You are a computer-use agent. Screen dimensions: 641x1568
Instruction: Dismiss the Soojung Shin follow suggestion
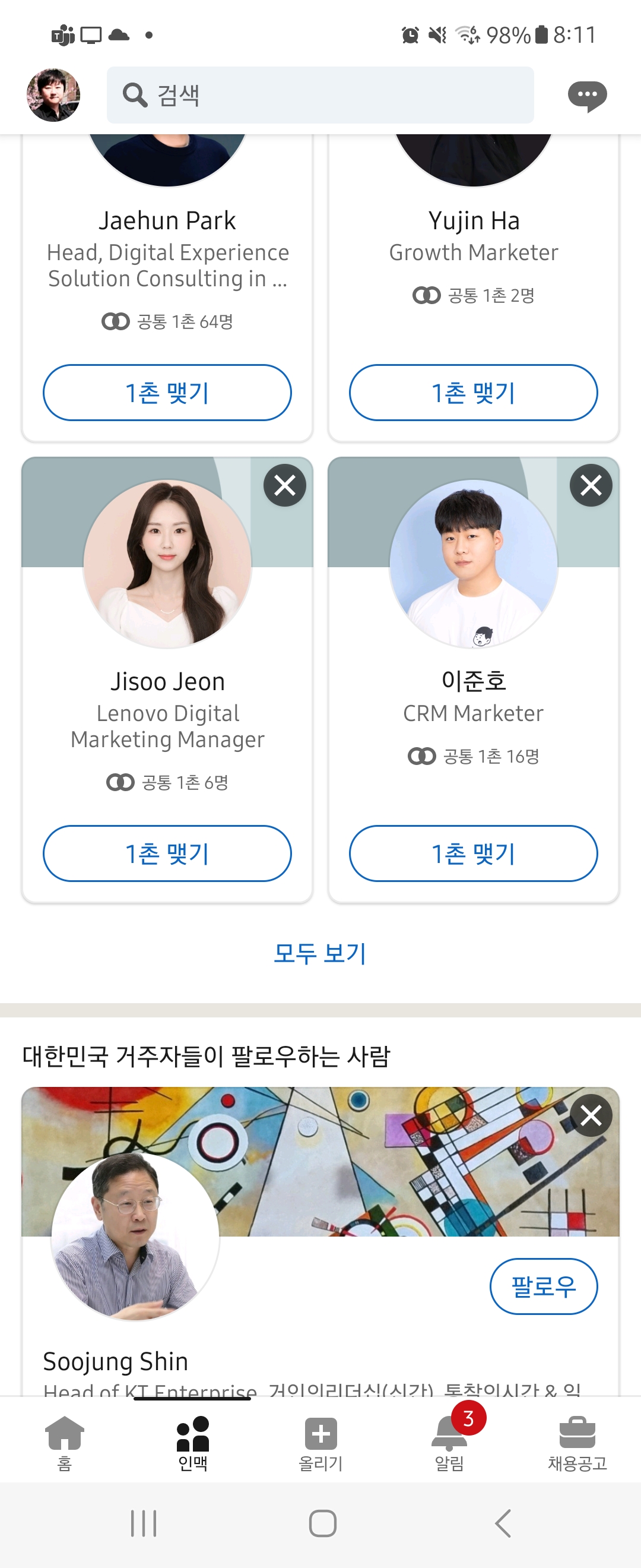[x=591, y=1116]
